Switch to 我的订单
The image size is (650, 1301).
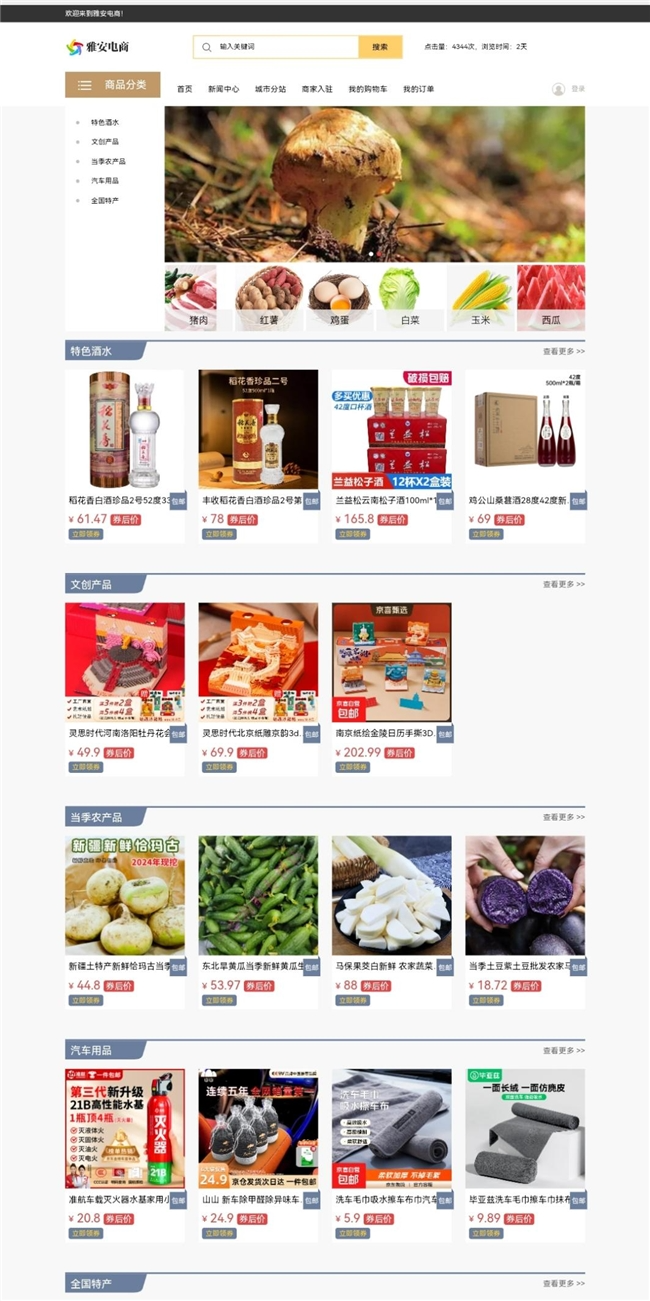[x=418, y=89]
